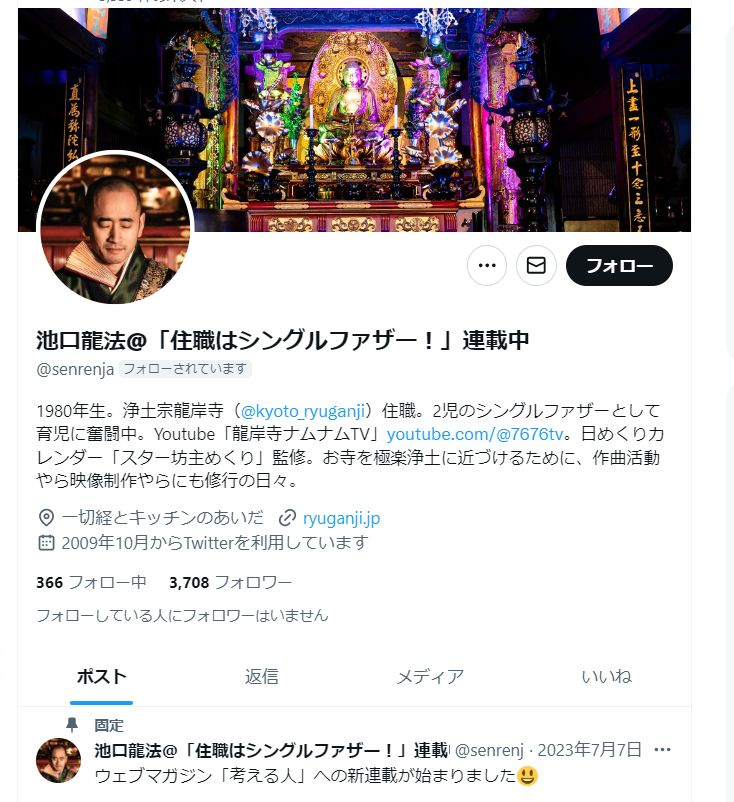Open the @kyoto_ryuganji mention link
The image size is (734, 802).
point(305,411)
